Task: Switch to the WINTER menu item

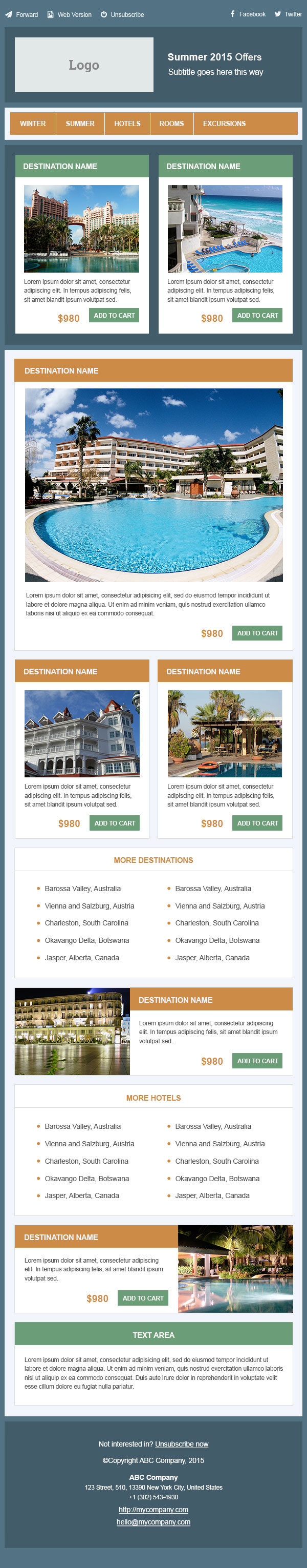Action: coord(33,123)
